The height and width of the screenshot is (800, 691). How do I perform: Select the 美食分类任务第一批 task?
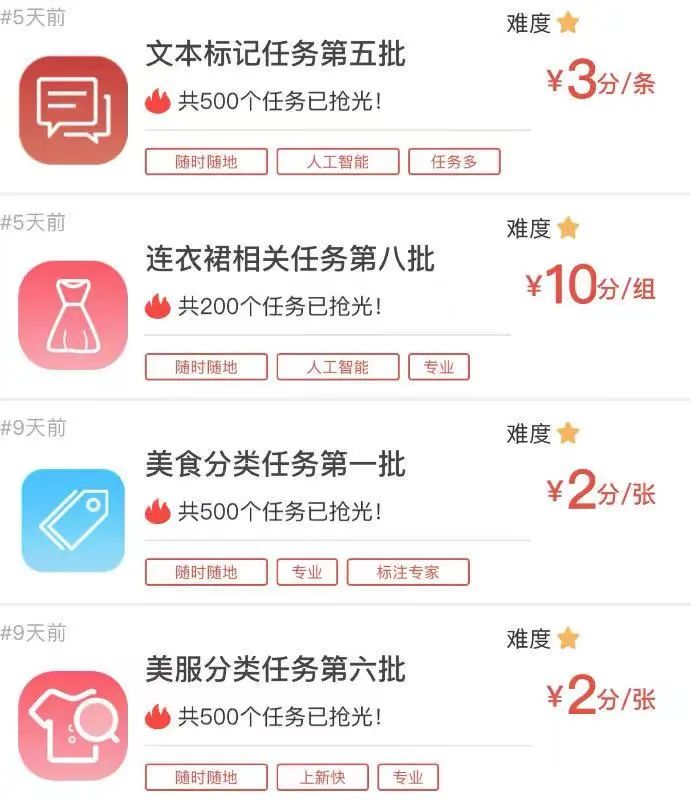click(276, 465)
